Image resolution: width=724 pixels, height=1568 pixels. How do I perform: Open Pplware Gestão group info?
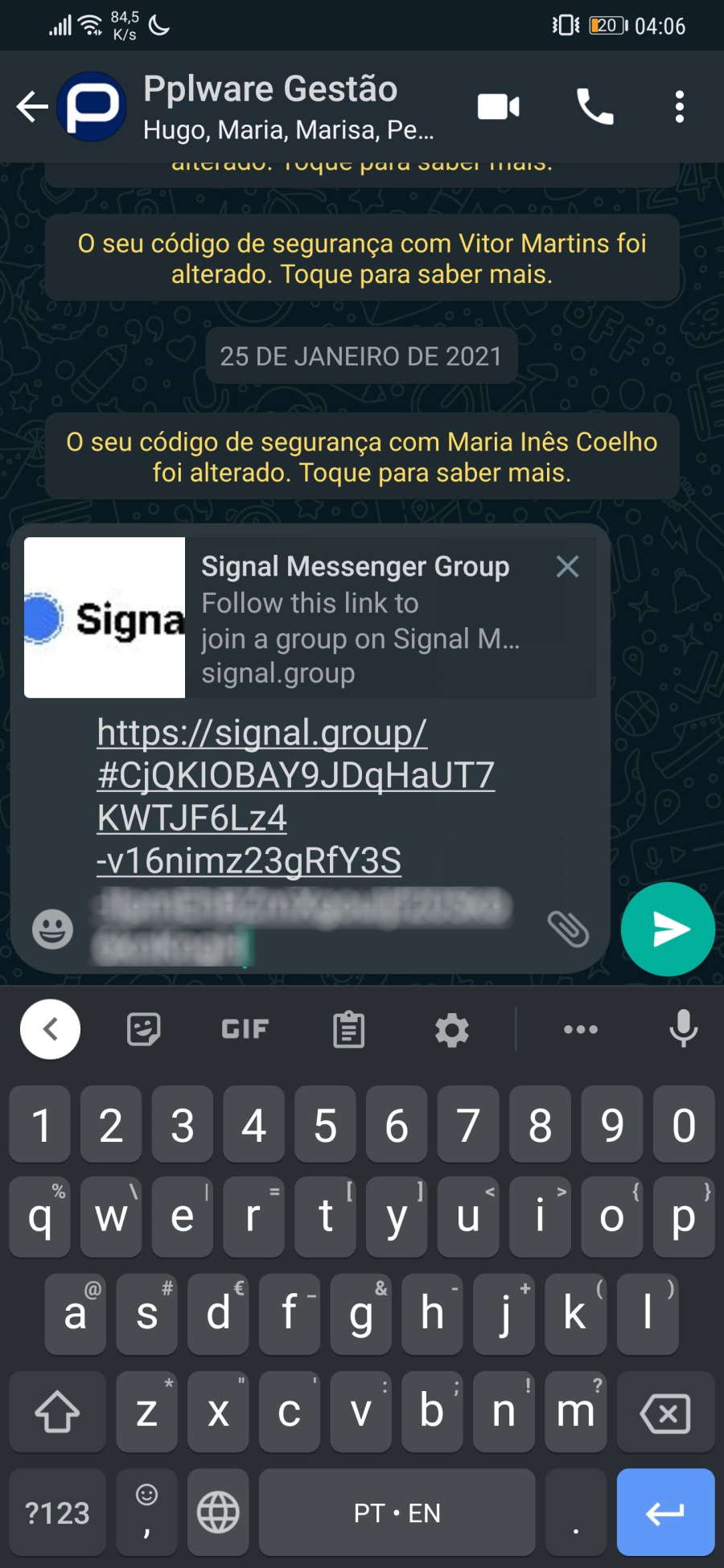290,106
